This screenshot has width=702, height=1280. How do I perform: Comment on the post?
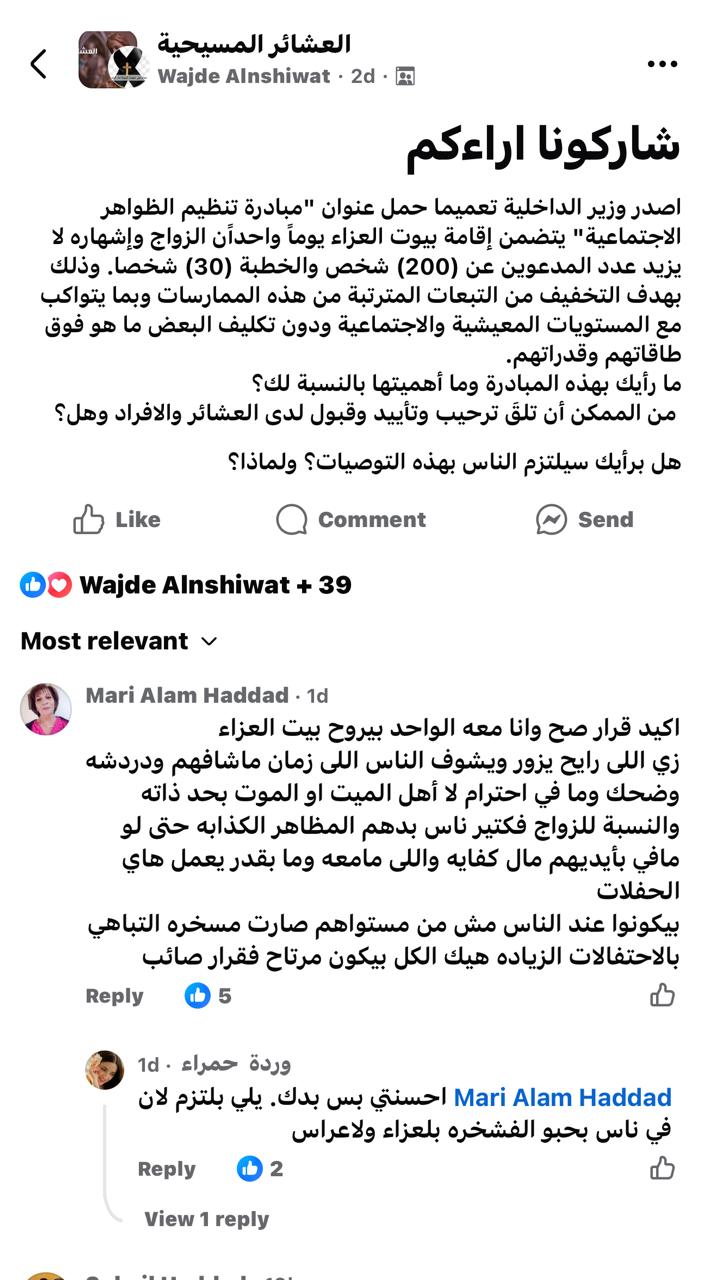[351, 519]
